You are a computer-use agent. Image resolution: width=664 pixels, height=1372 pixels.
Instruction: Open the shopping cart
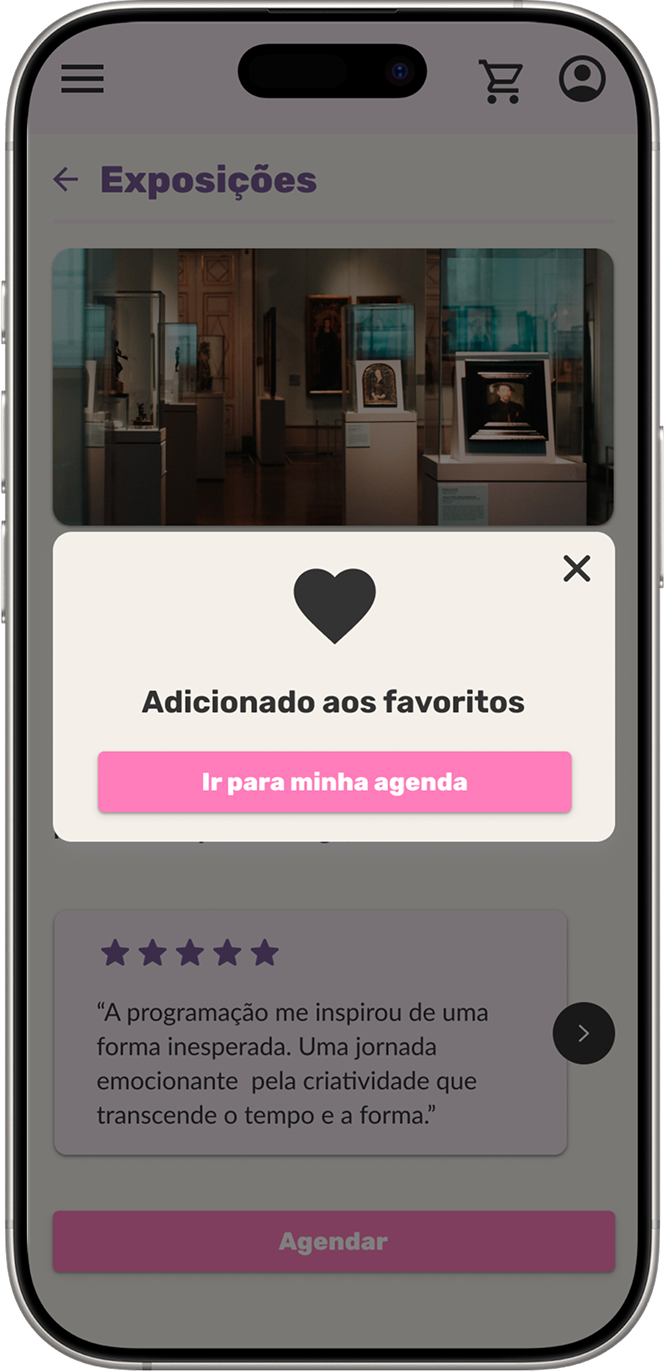pos(501,81)
